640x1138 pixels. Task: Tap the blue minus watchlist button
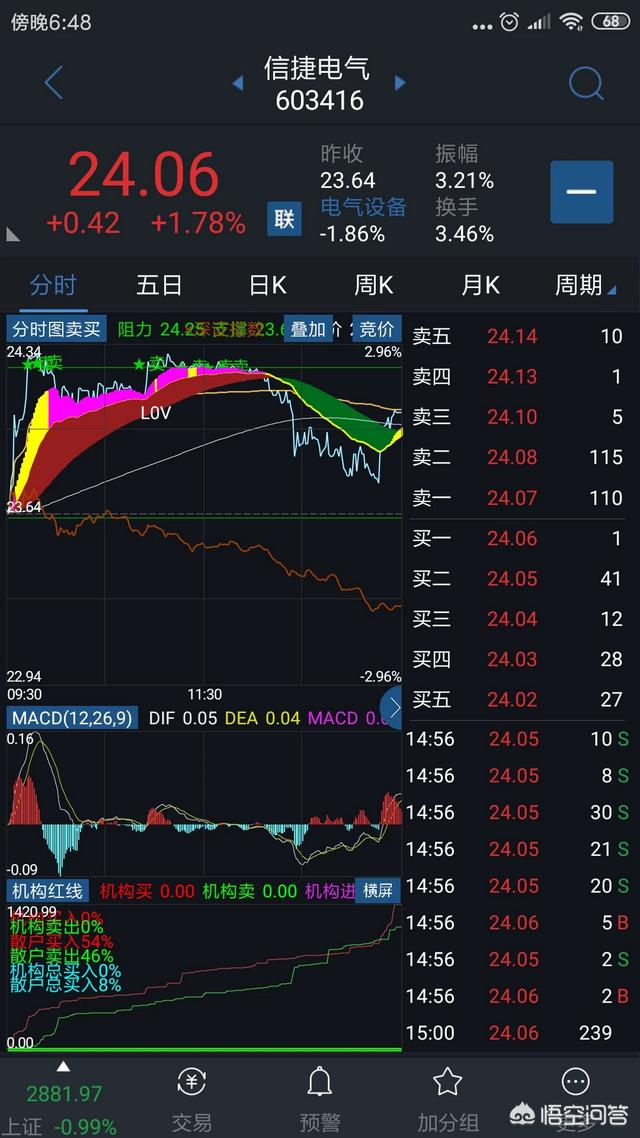point(581,192)
